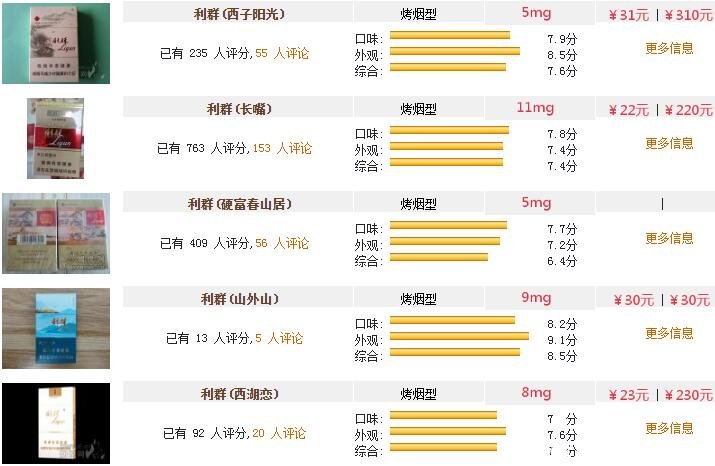Show the 56 人评论 for 利群(硬富春山居)

tap(282, 243)
